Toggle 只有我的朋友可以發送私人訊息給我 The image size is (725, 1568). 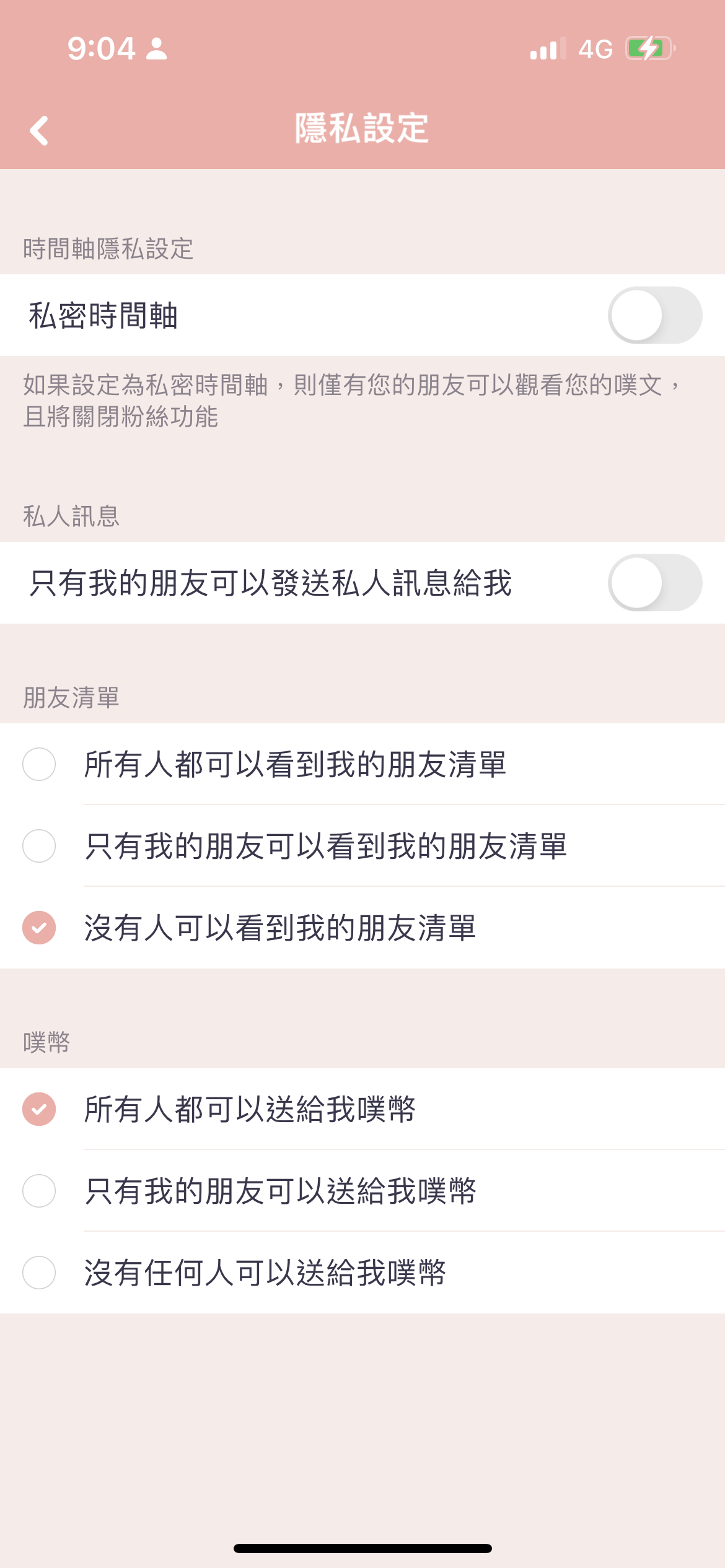pos(654,583)
